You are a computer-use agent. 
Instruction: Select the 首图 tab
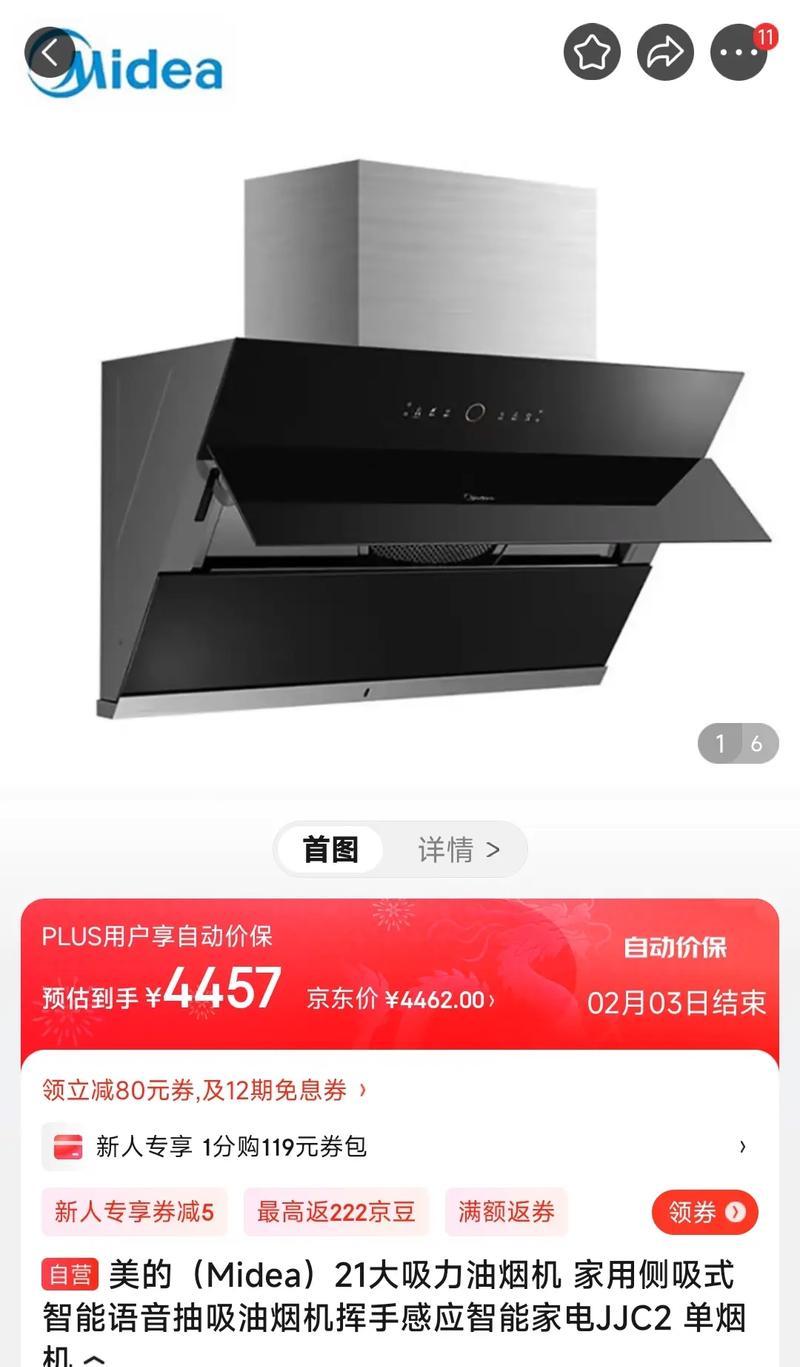[x=330, y=850]
